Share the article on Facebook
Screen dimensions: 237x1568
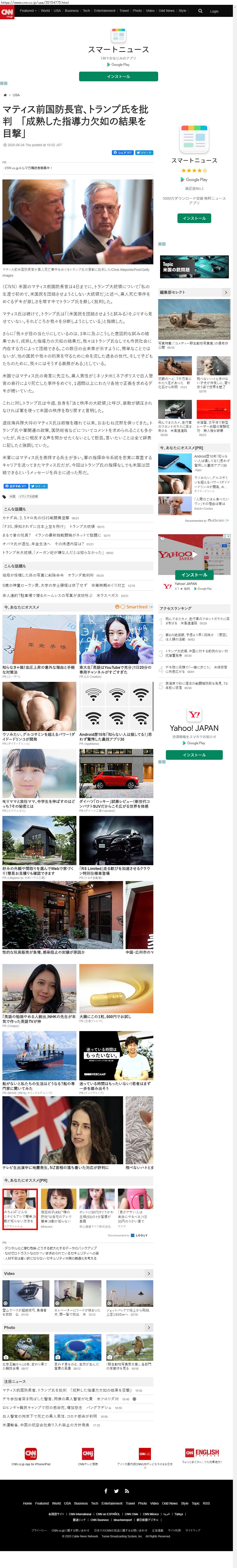122,153
